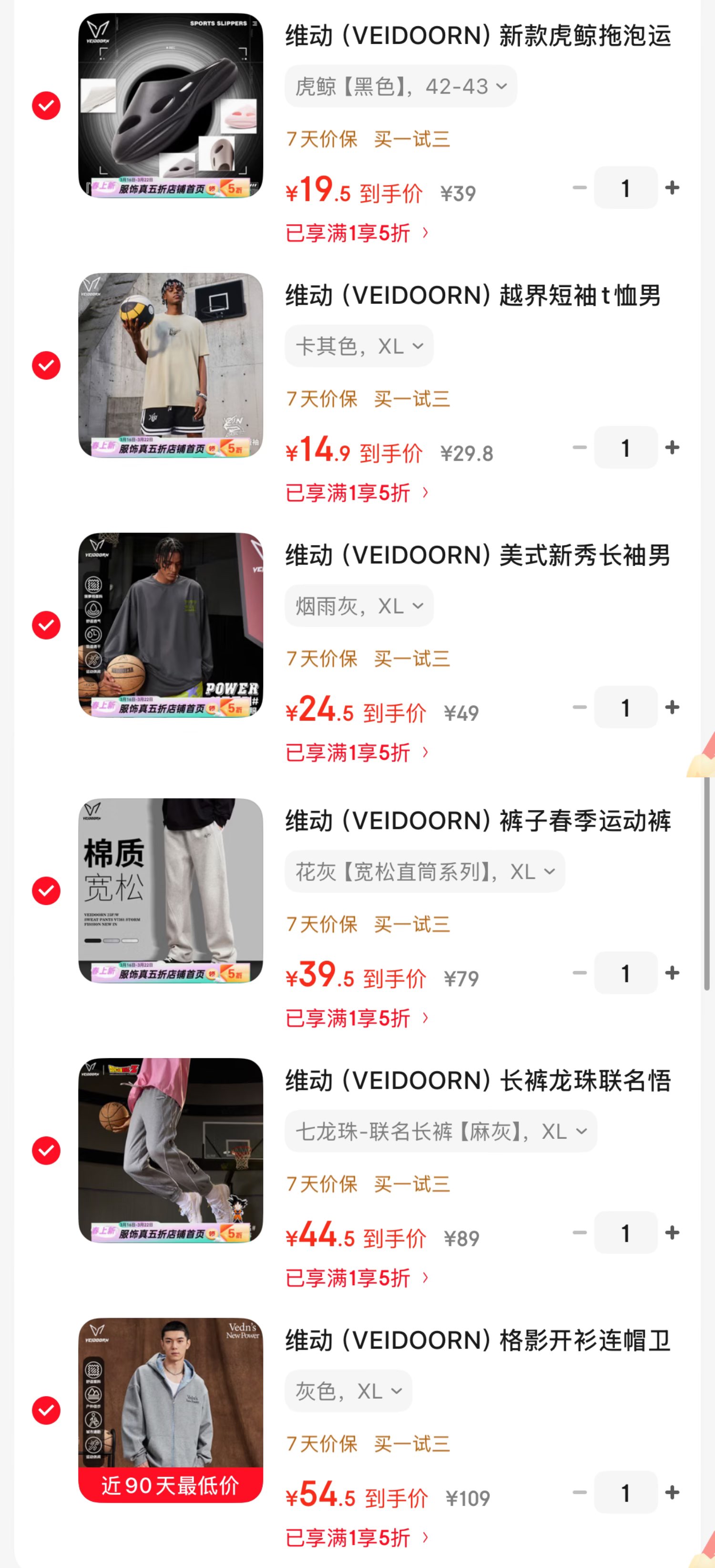Increase quantity of the ¥39.5 sweatpants

pos(672,973)
